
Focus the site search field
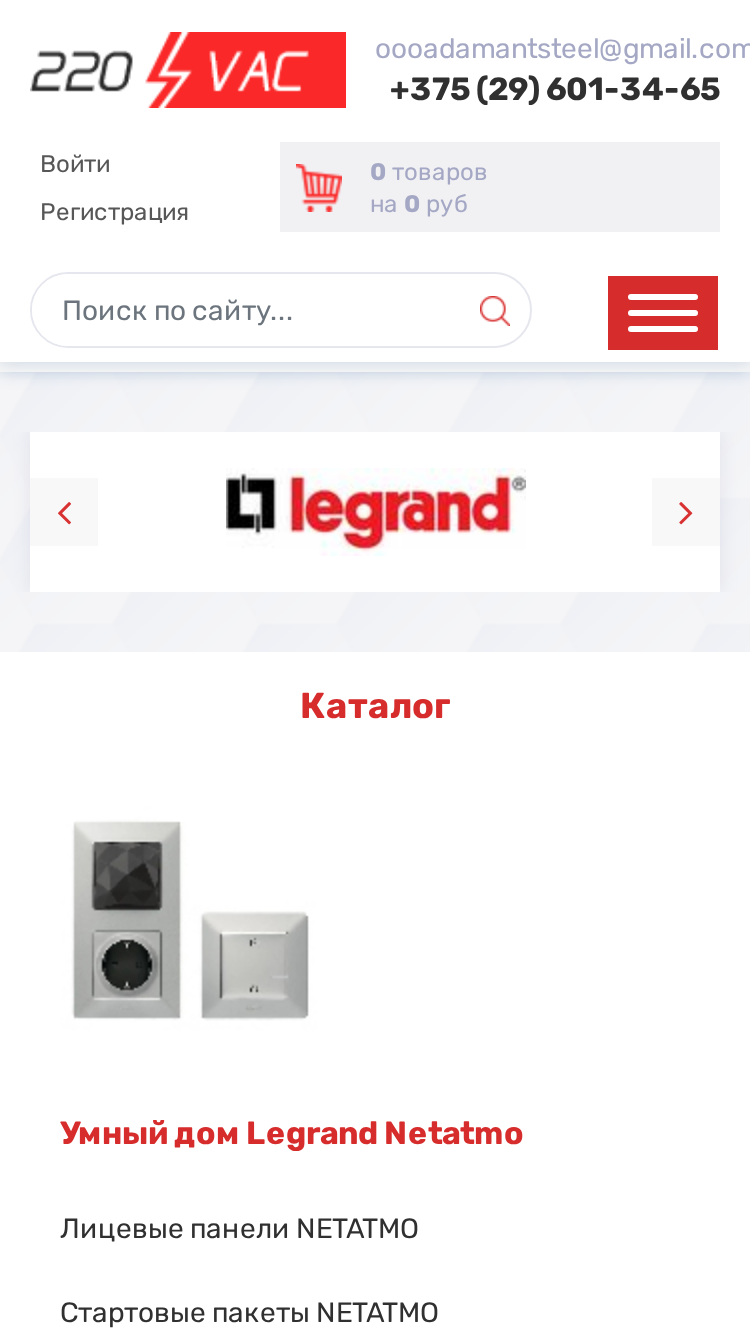pos(280,310)
